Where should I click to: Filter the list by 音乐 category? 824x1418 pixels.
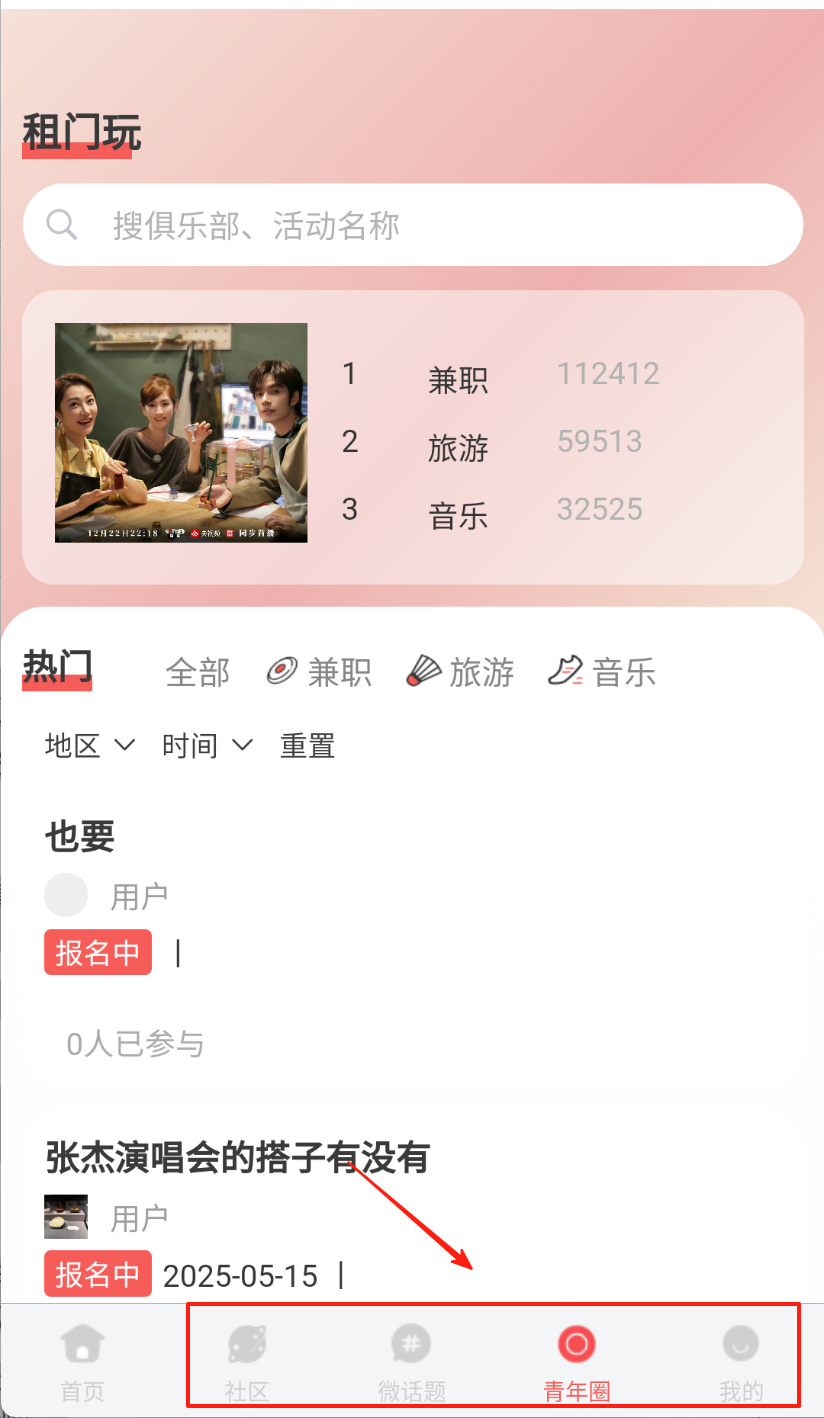pos(603,672)
